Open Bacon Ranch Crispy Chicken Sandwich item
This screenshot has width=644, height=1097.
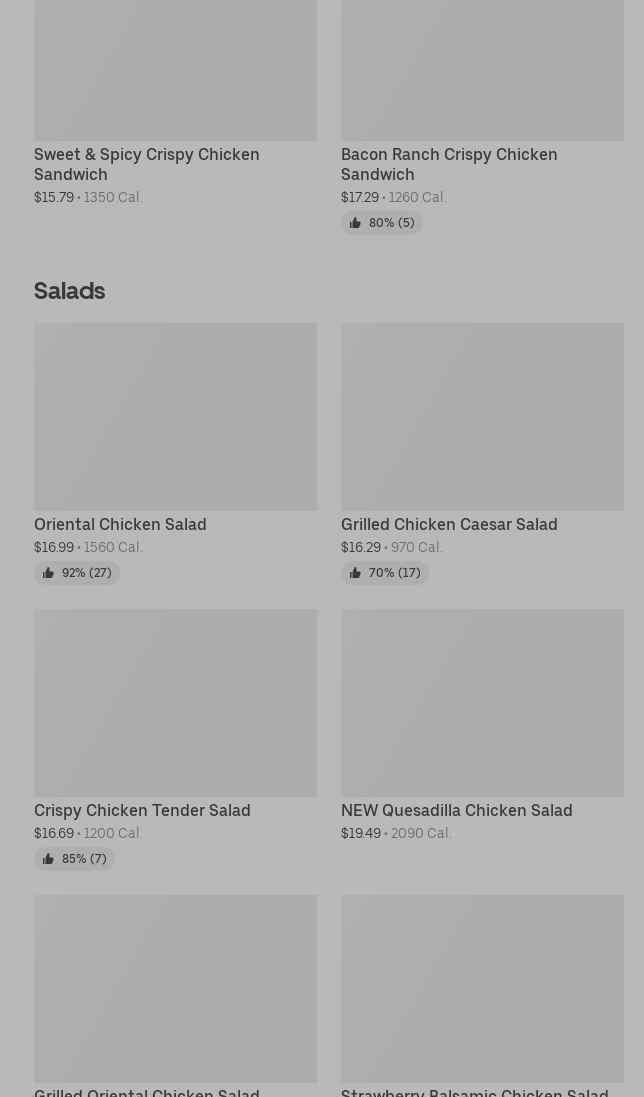click(482, 115)
